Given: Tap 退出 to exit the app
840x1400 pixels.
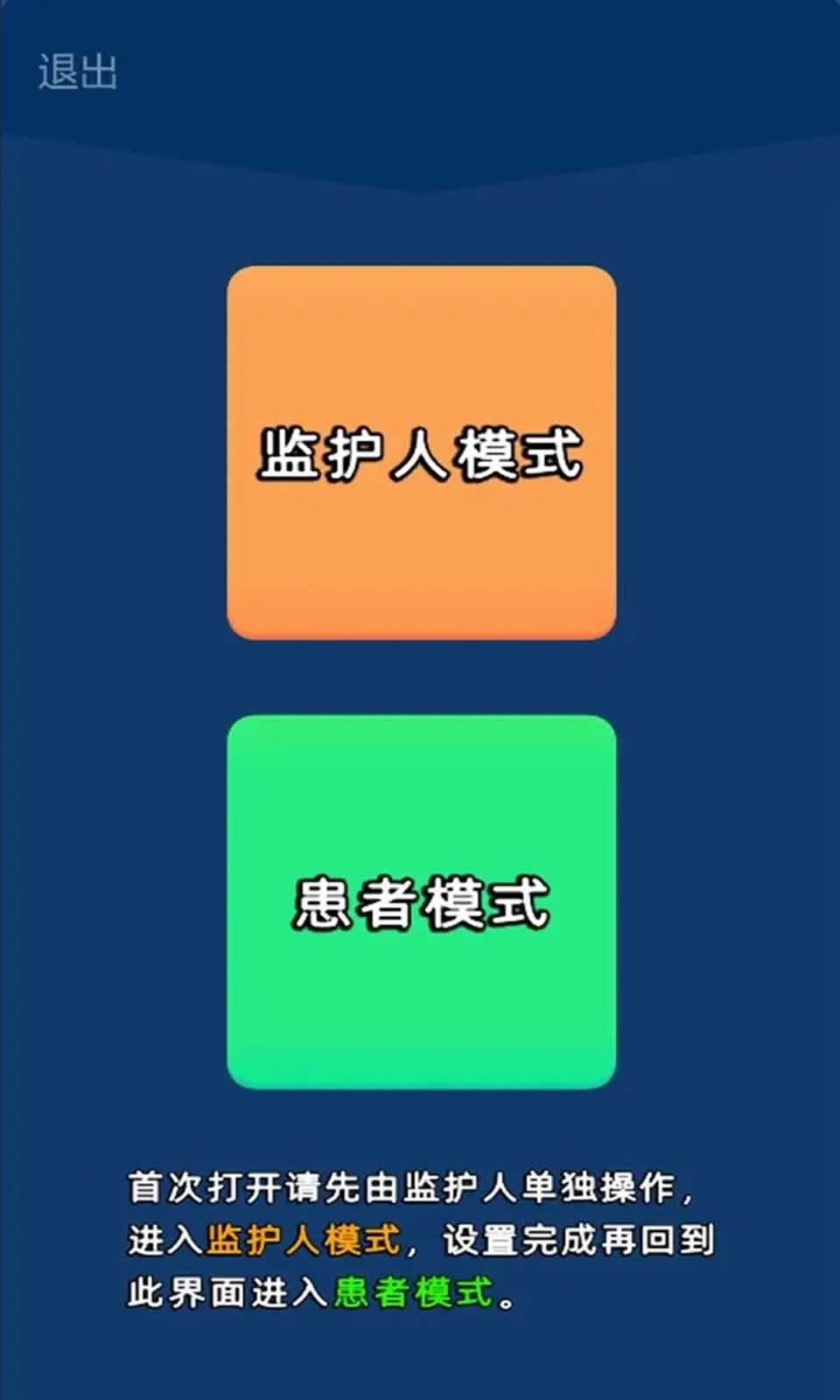Looking at the screenshot, I should pos(77,72).
